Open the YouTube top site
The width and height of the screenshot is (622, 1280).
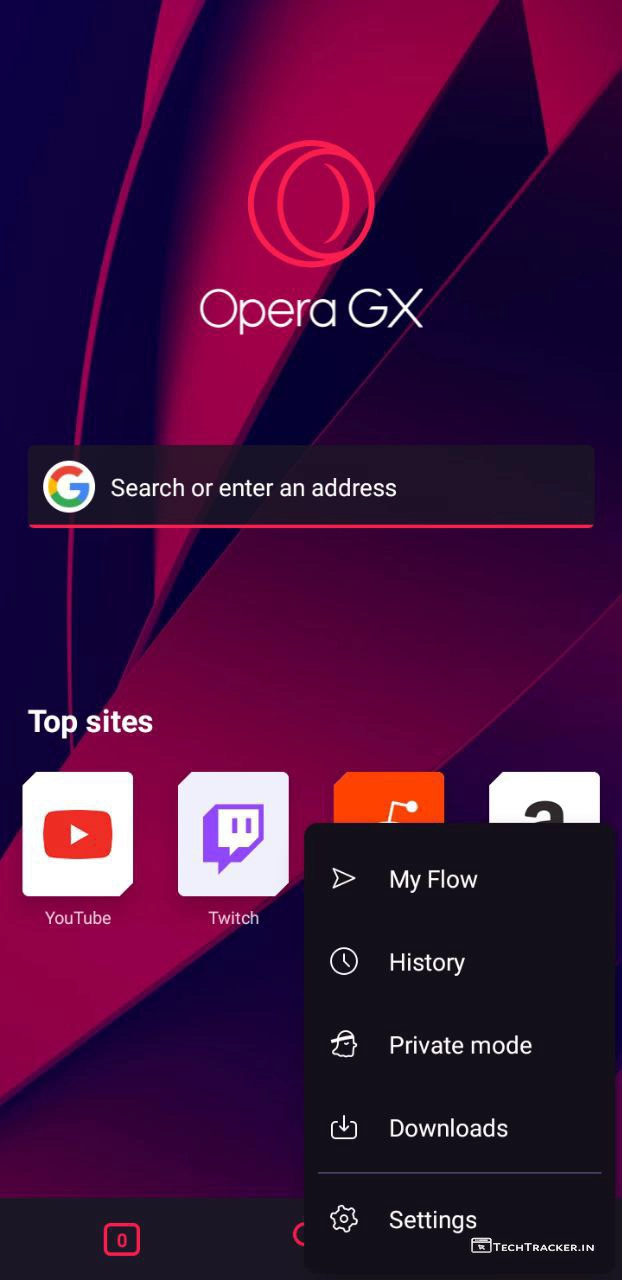(x=78, y=835)
